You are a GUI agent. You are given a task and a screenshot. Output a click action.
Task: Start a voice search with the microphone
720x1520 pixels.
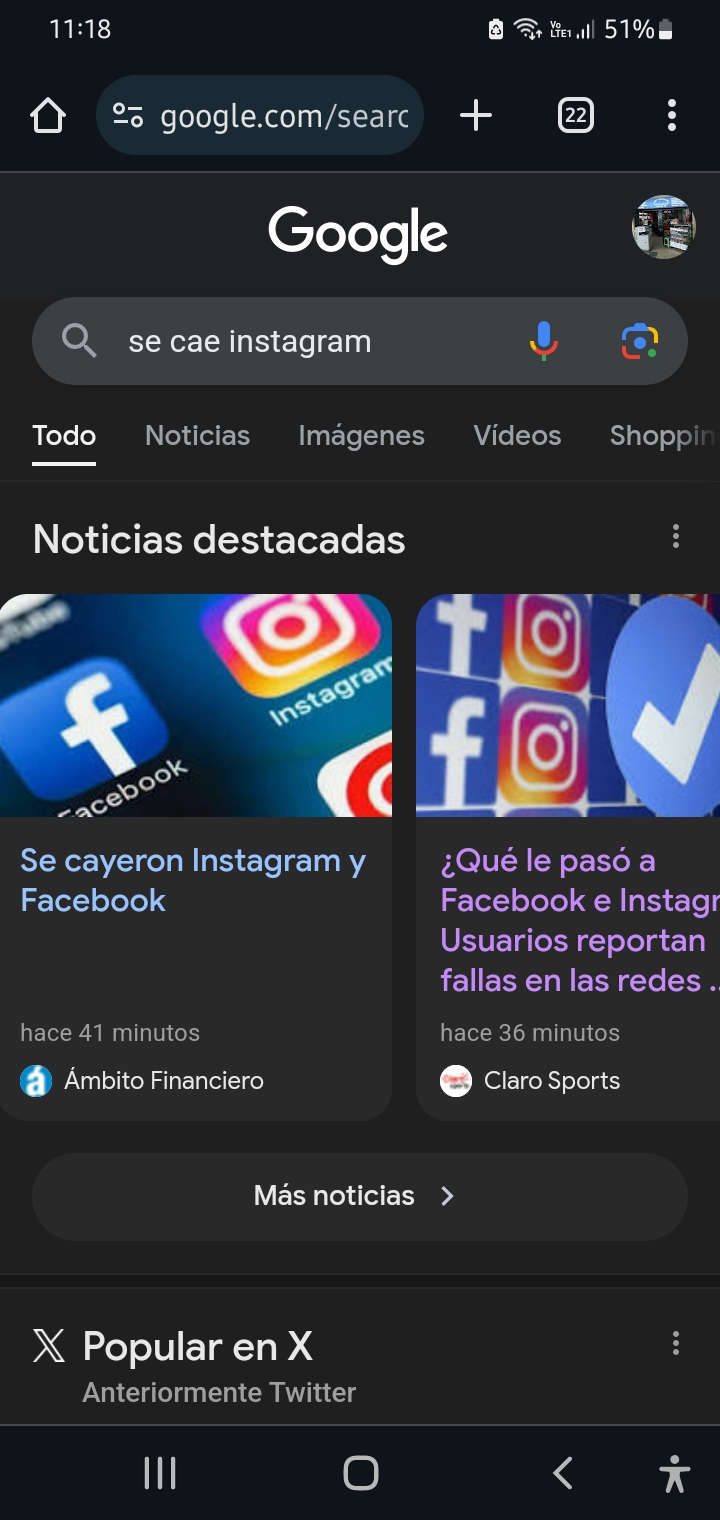click(x=543, y=342)
